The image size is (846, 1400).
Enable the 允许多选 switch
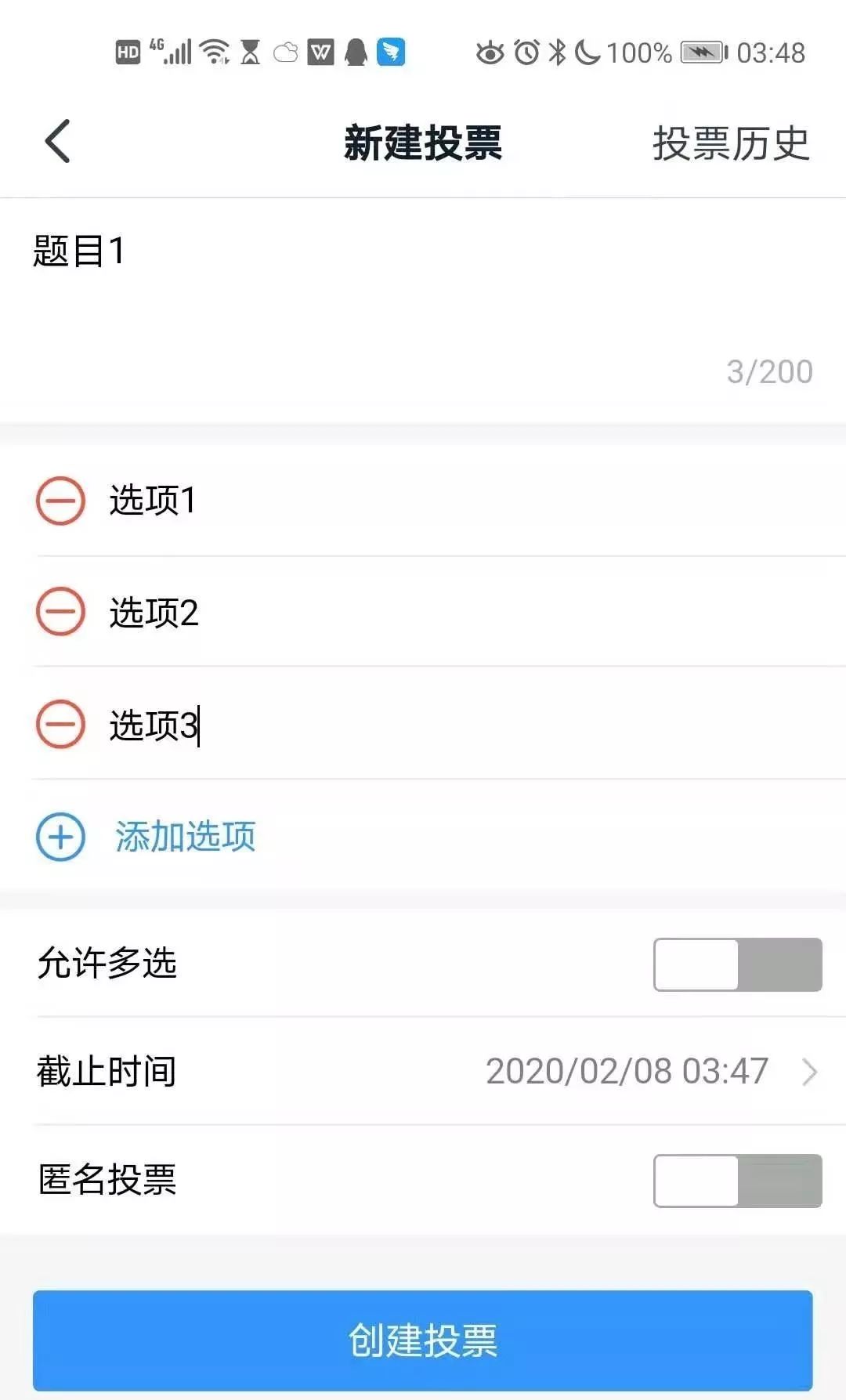click(737, 964)
